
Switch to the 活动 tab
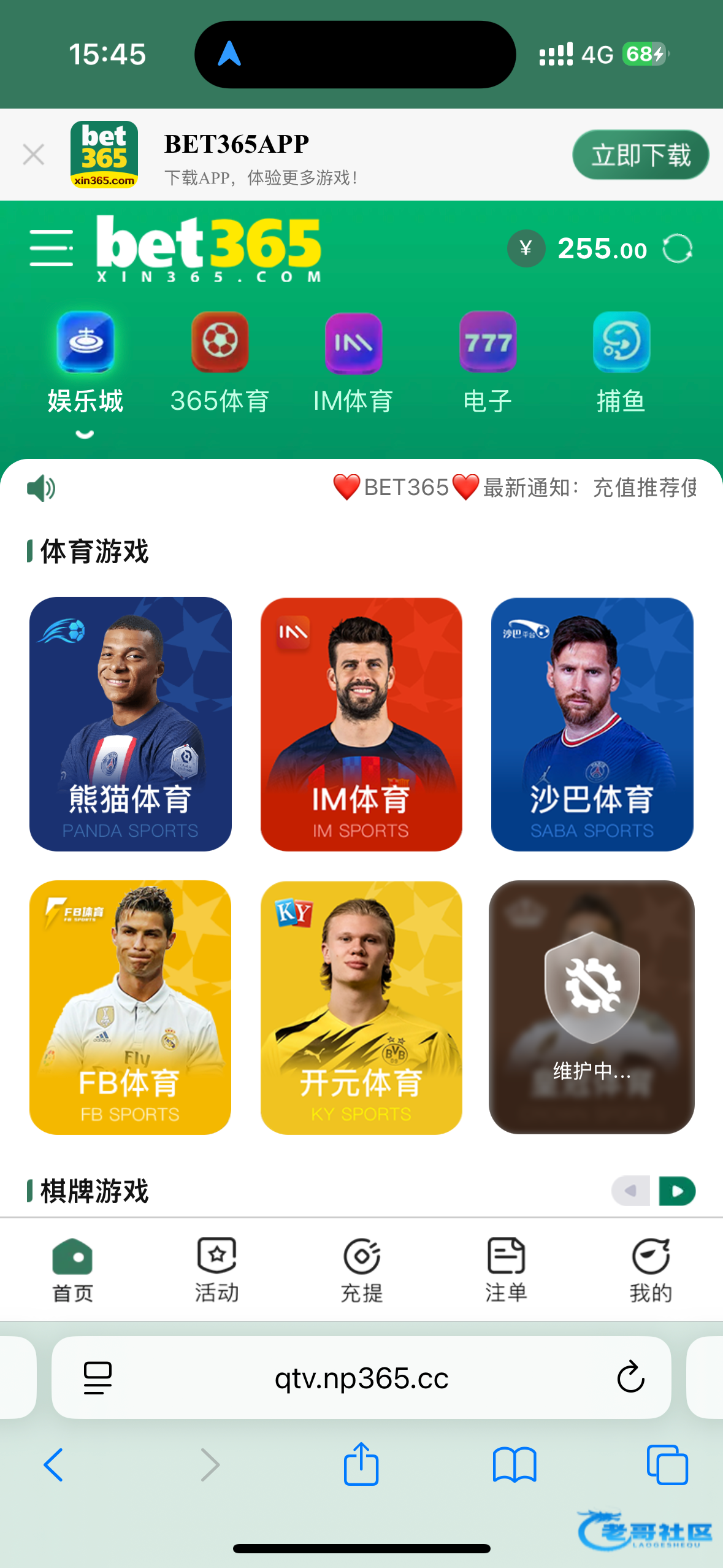[x=216, y=1269]
